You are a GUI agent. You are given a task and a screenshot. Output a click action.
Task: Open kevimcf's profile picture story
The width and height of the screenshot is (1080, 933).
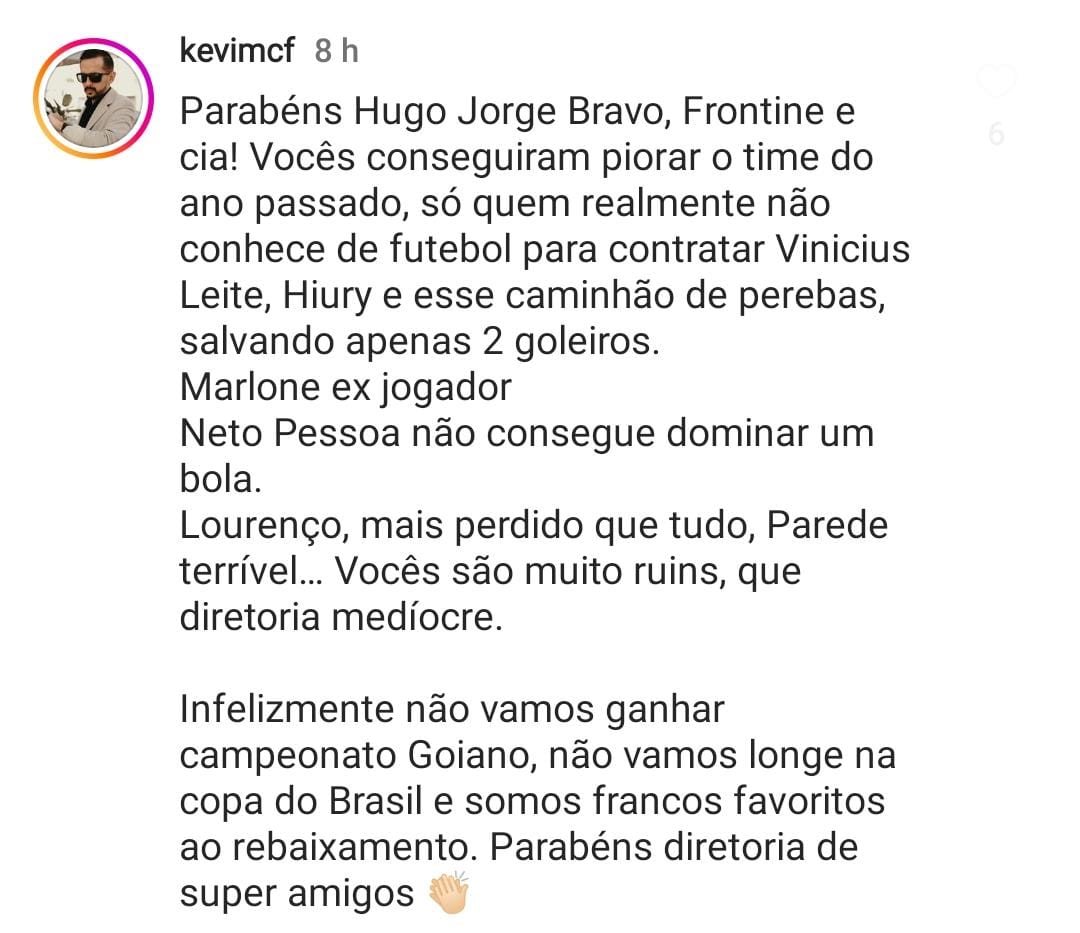(x=92, y=98)
